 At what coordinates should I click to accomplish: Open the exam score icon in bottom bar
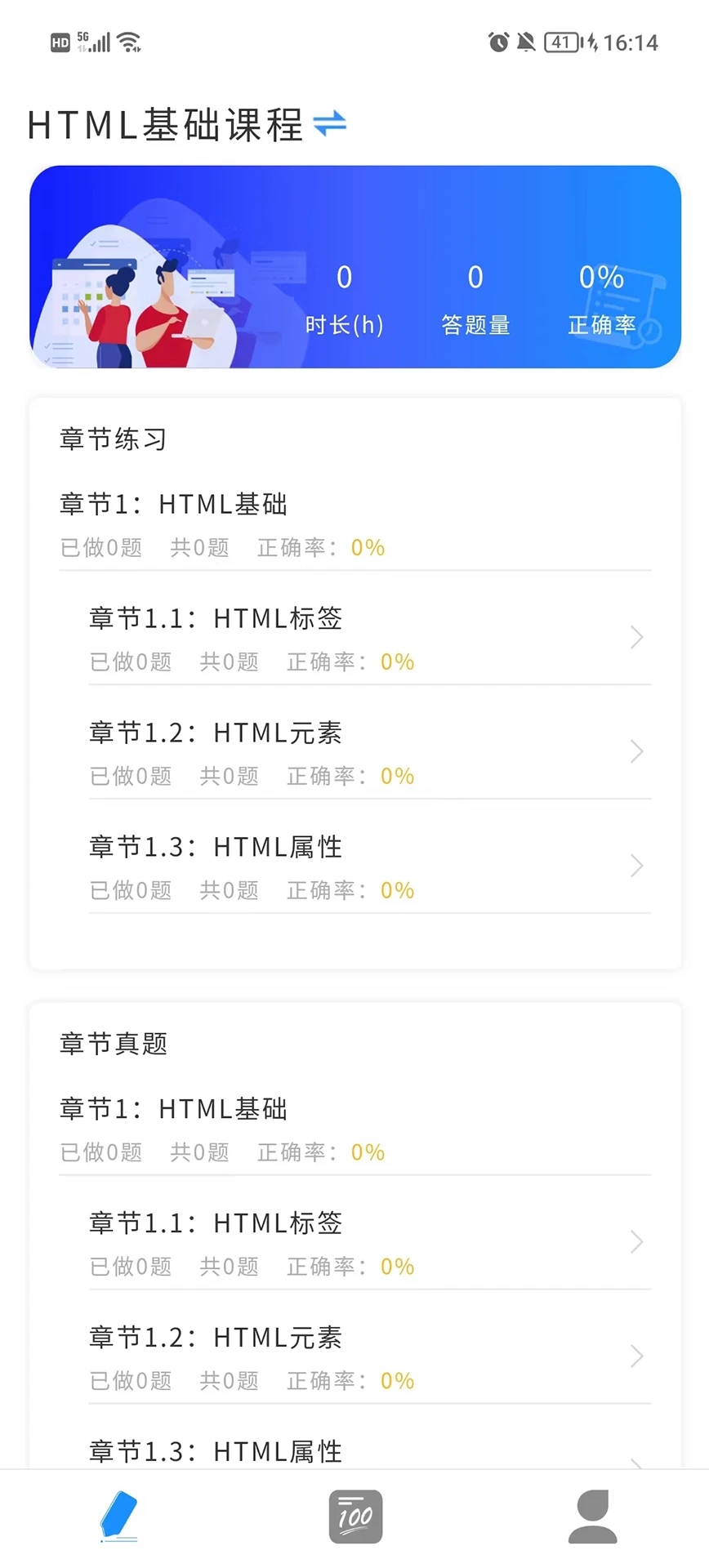coord(354,1517)
